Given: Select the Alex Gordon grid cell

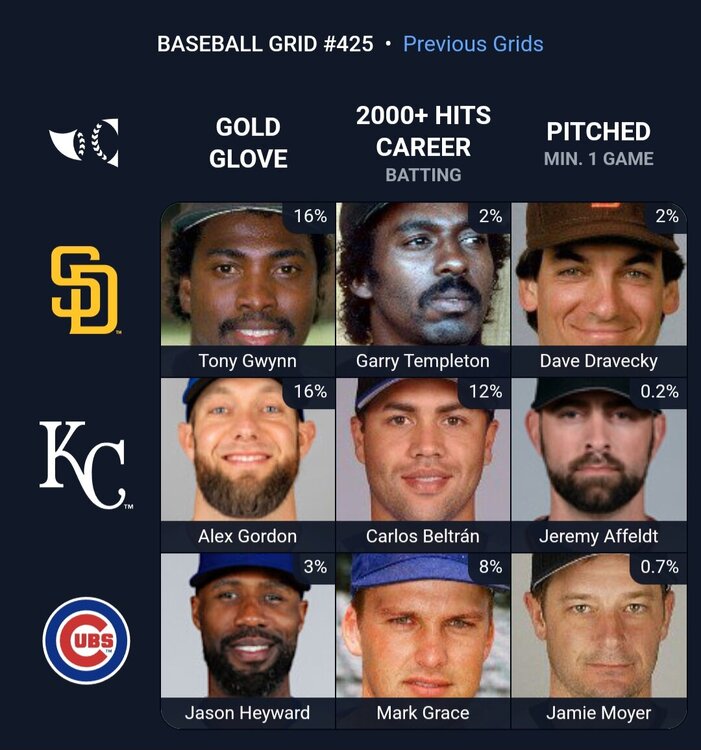Looking at the screenshot, I should (248, 465).
